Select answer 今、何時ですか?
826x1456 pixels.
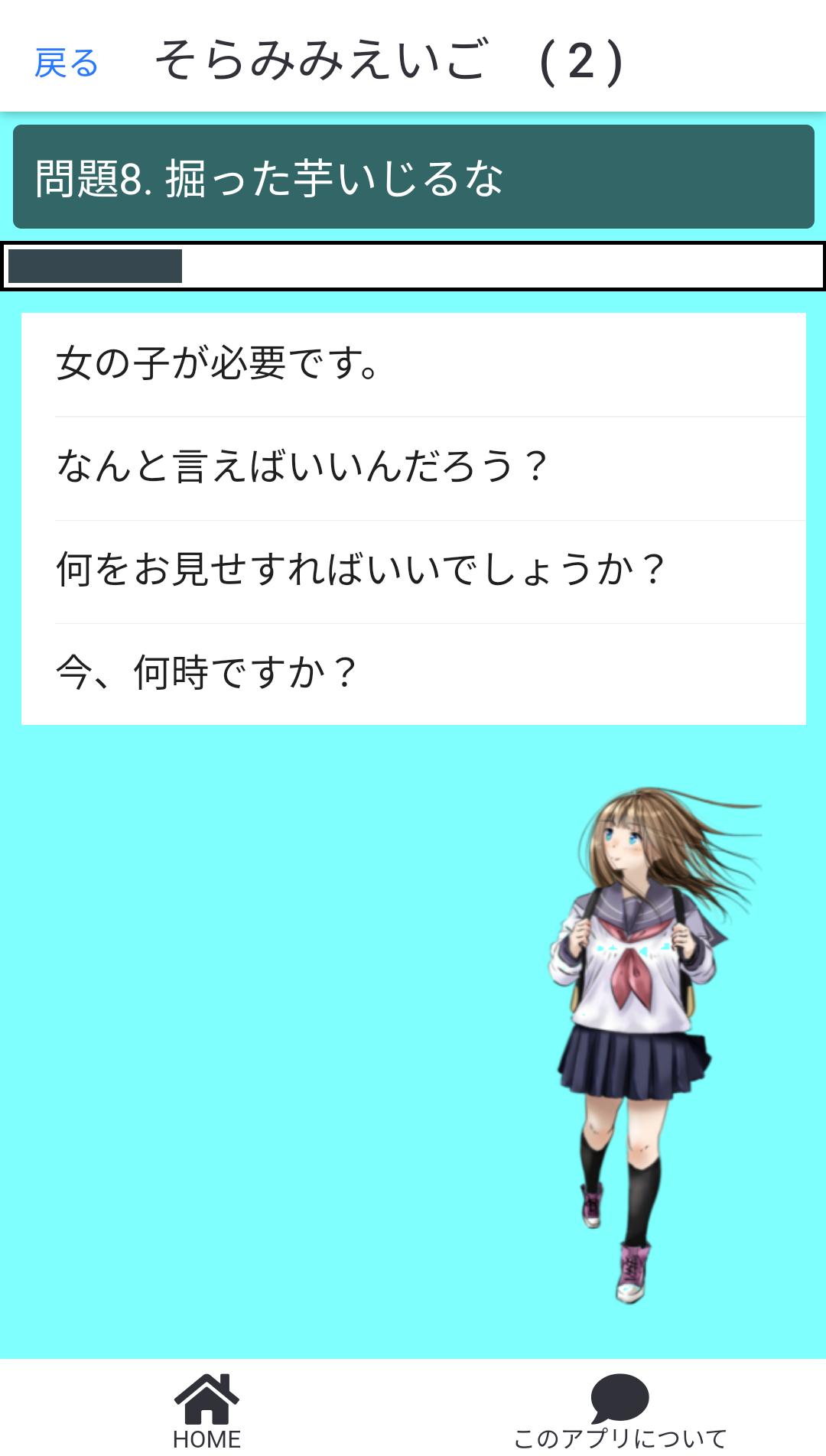[x=414, y=674]
